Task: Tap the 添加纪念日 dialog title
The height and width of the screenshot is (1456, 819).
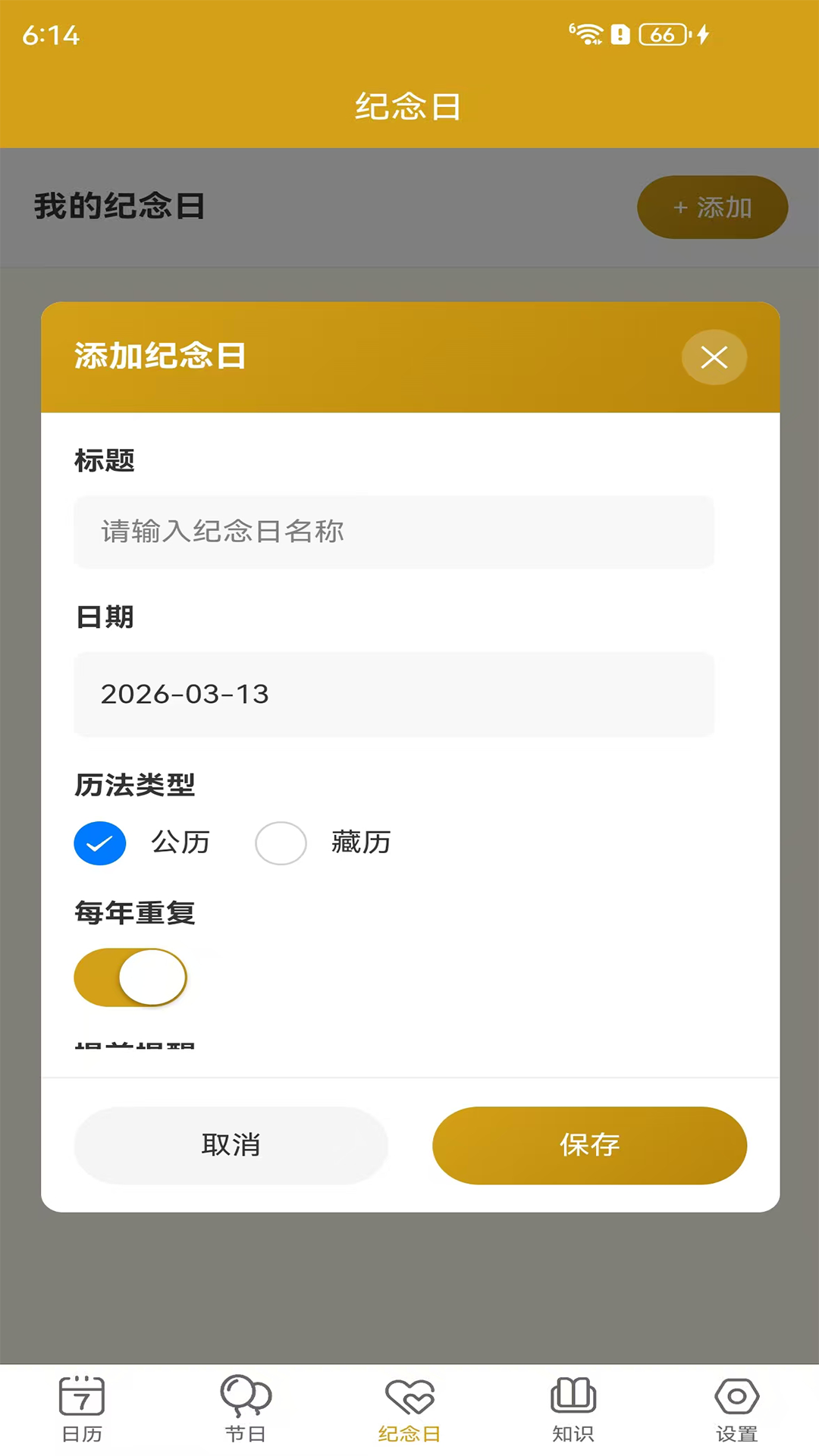Action: point(159,356)
